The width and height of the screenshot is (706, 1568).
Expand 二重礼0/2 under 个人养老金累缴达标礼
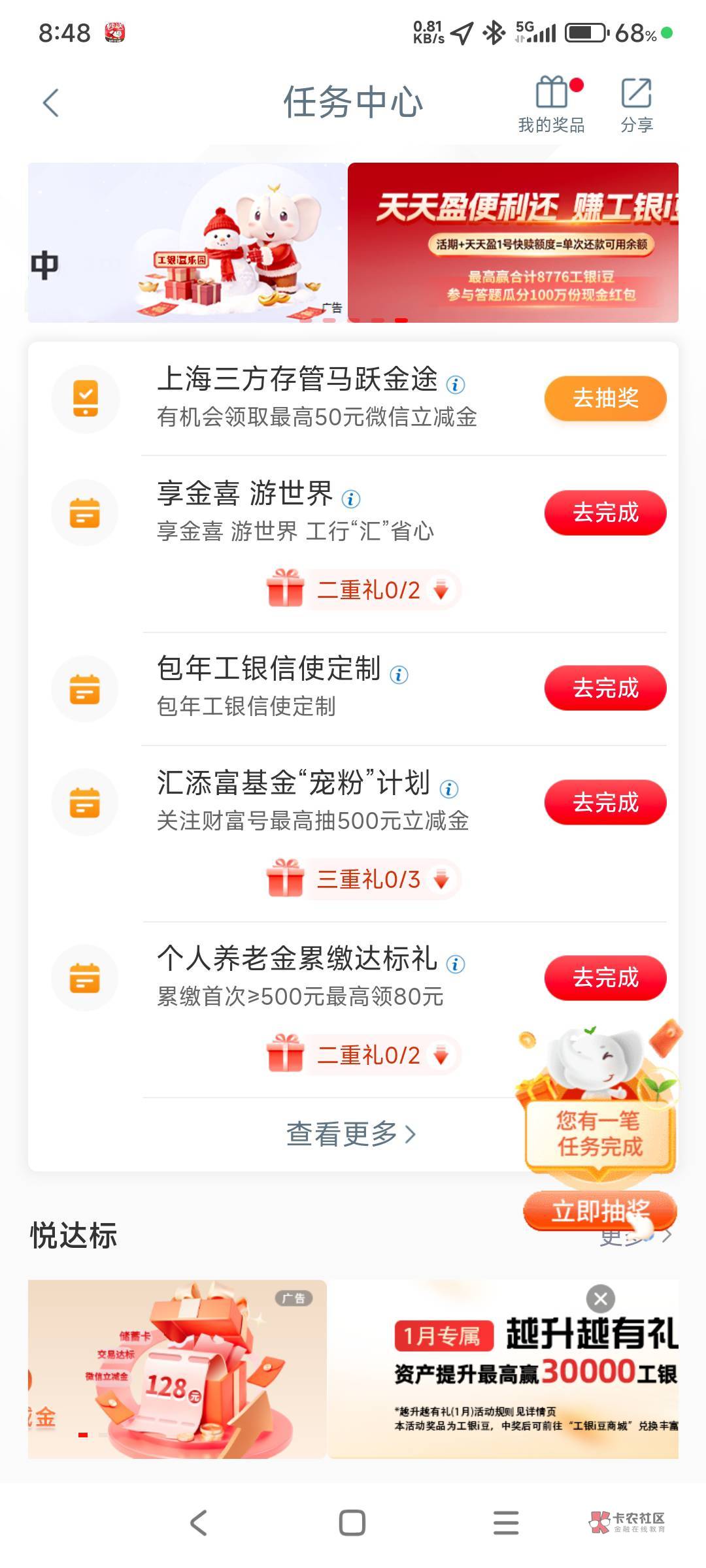coord(363,1054)
